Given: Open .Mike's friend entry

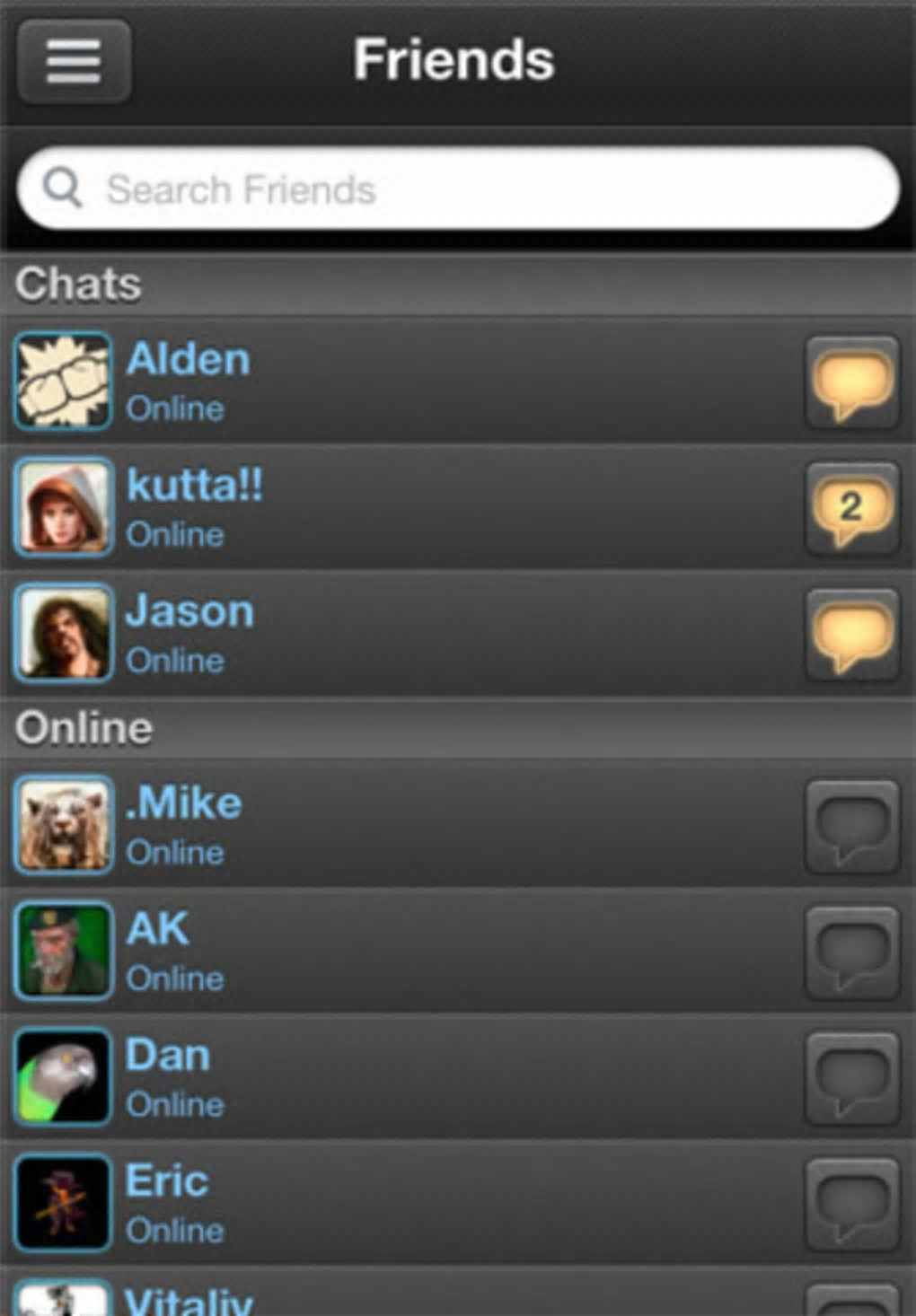Looking at the screenshot, I should [x=404, y=826].
